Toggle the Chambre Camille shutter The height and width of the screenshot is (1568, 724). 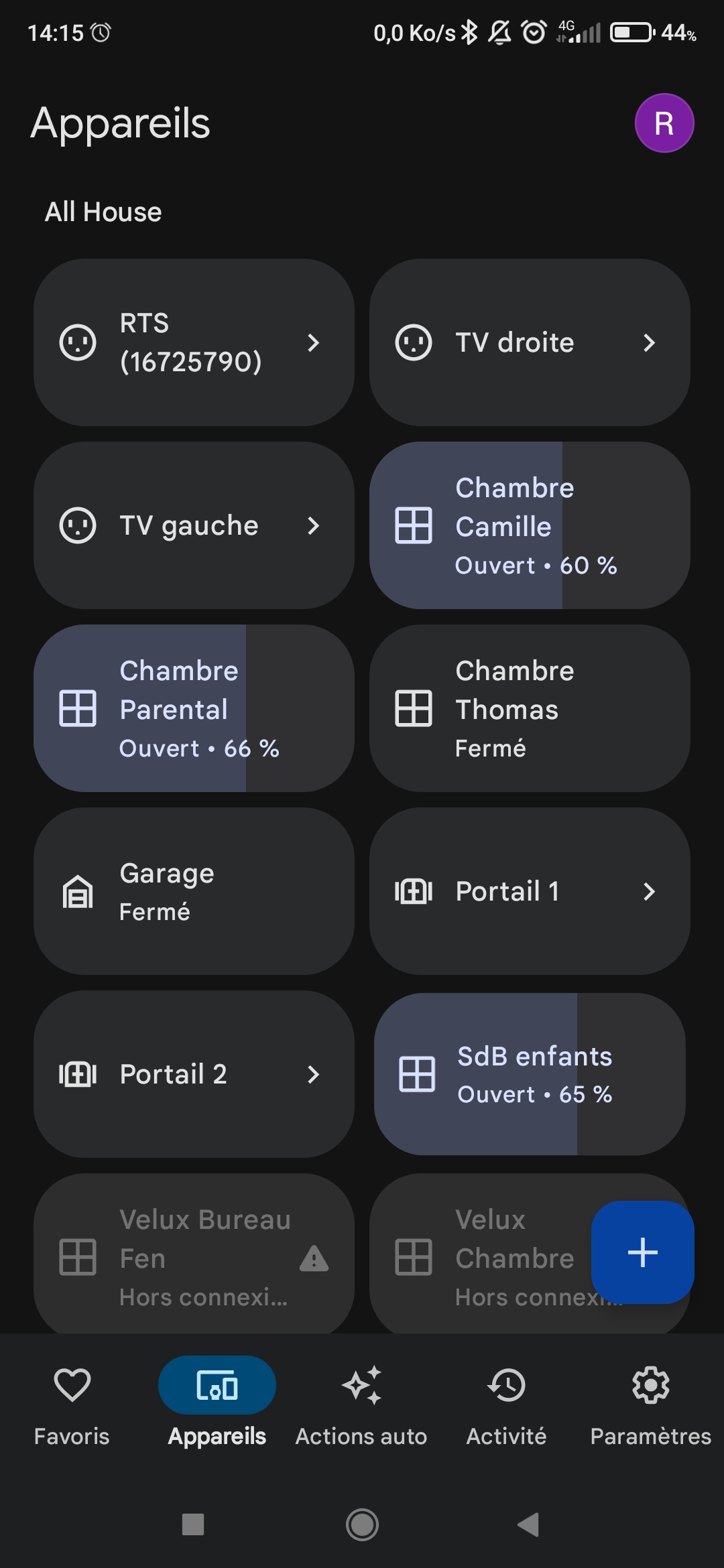[x=529, y=525]
